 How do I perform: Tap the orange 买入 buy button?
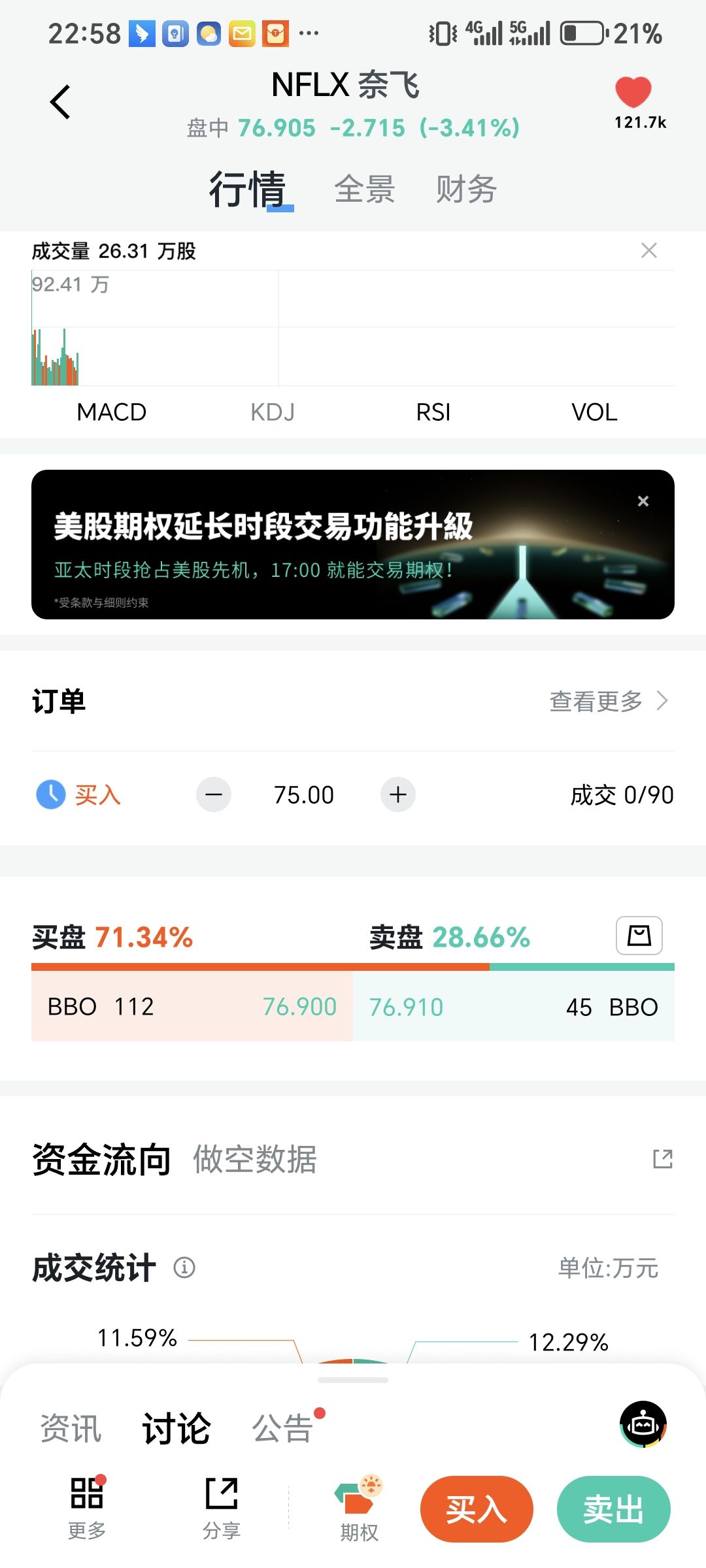[477, 1509]
